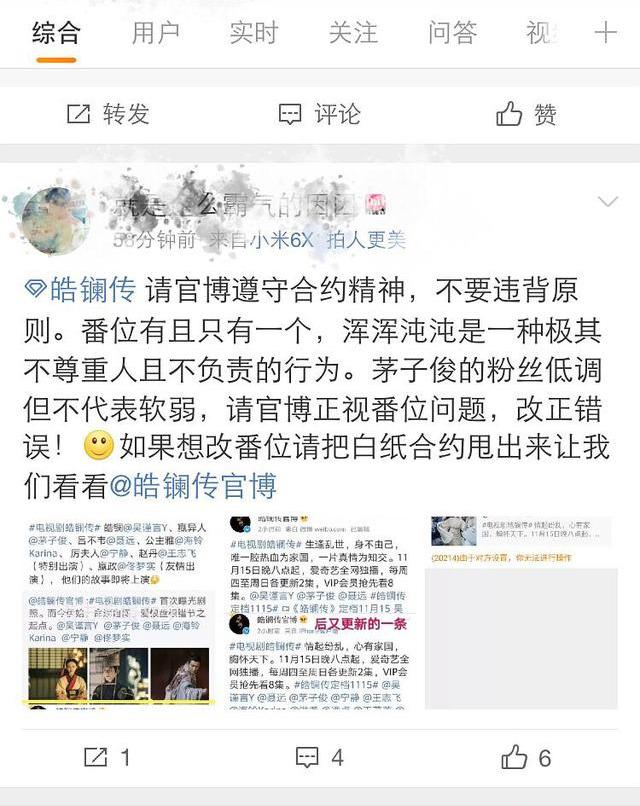Switch to the 用户 tab
Image resolution: width=640 pixels, height=806 pixels.
[155, 32]
